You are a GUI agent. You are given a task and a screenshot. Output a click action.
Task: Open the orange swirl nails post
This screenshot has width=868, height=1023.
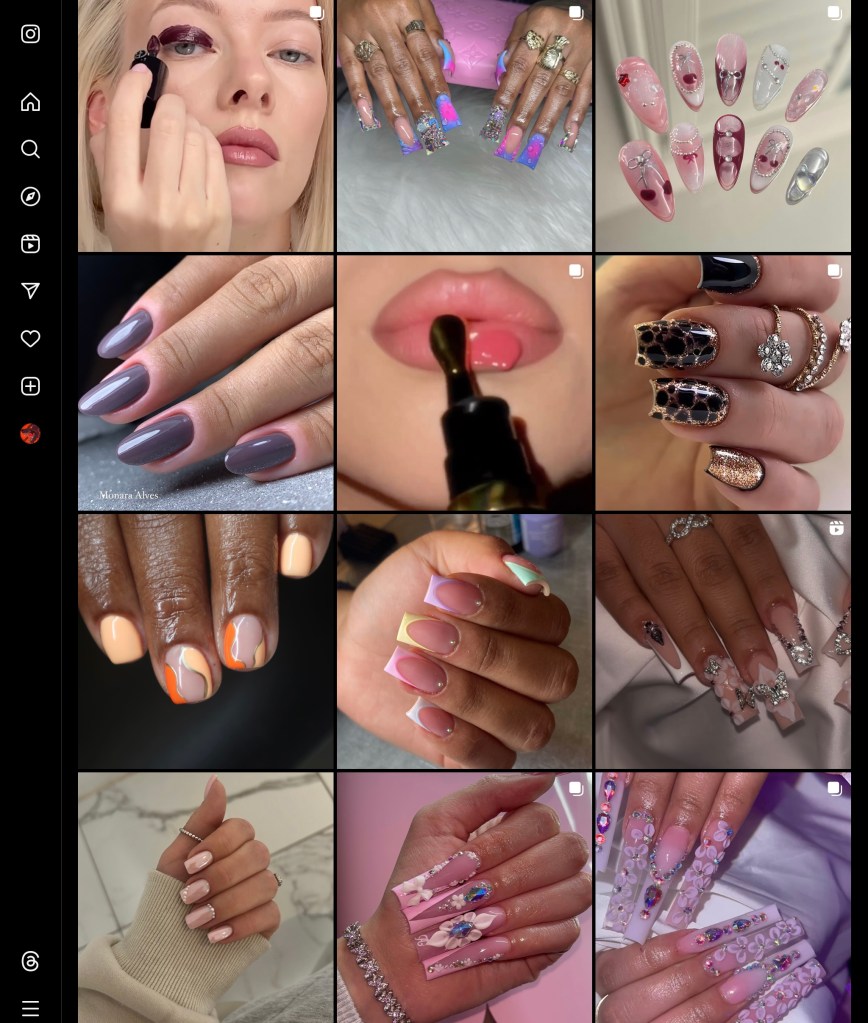tap(205, 641)
